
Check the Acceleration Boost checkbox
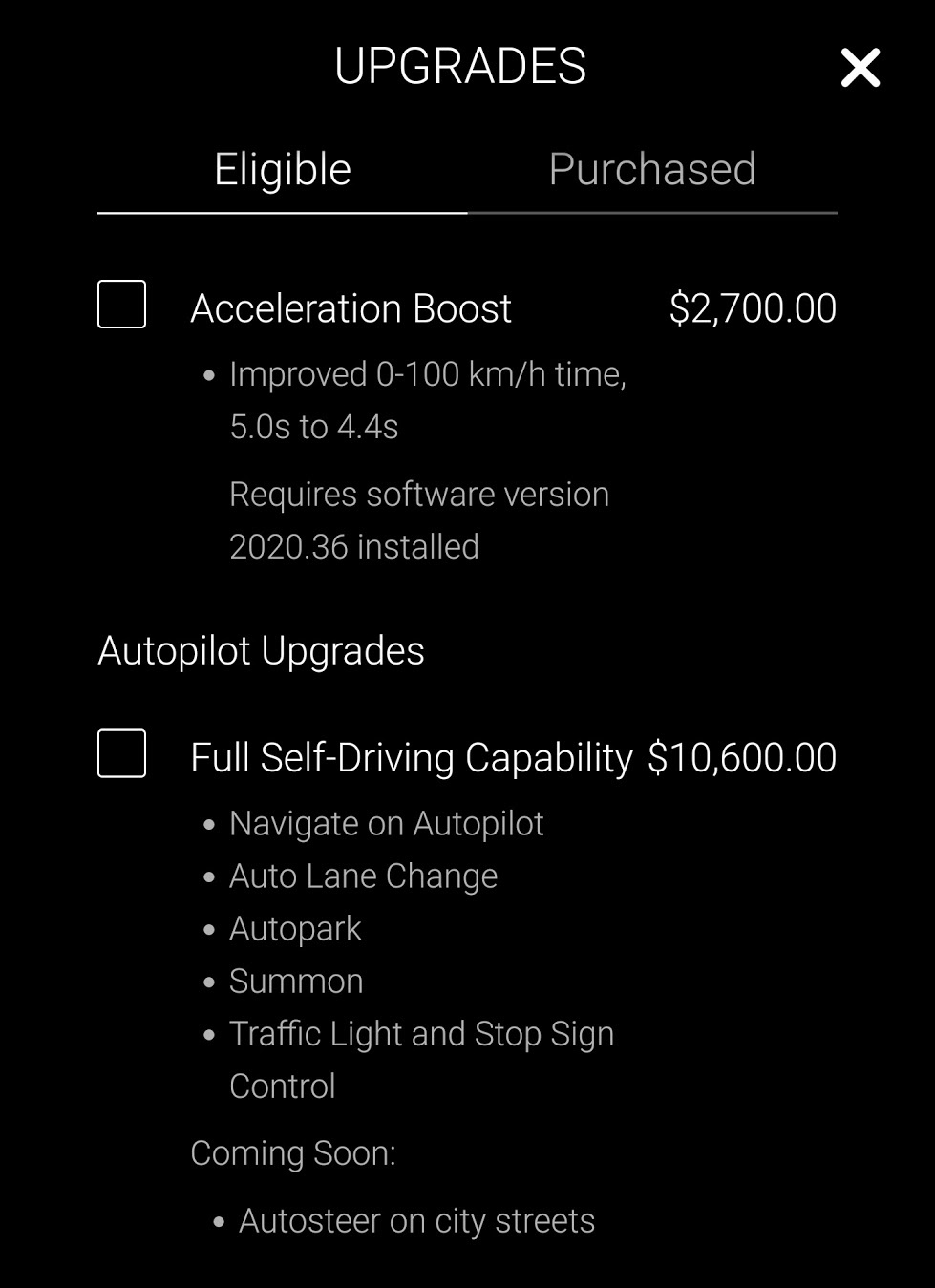(x=122, y=305)
